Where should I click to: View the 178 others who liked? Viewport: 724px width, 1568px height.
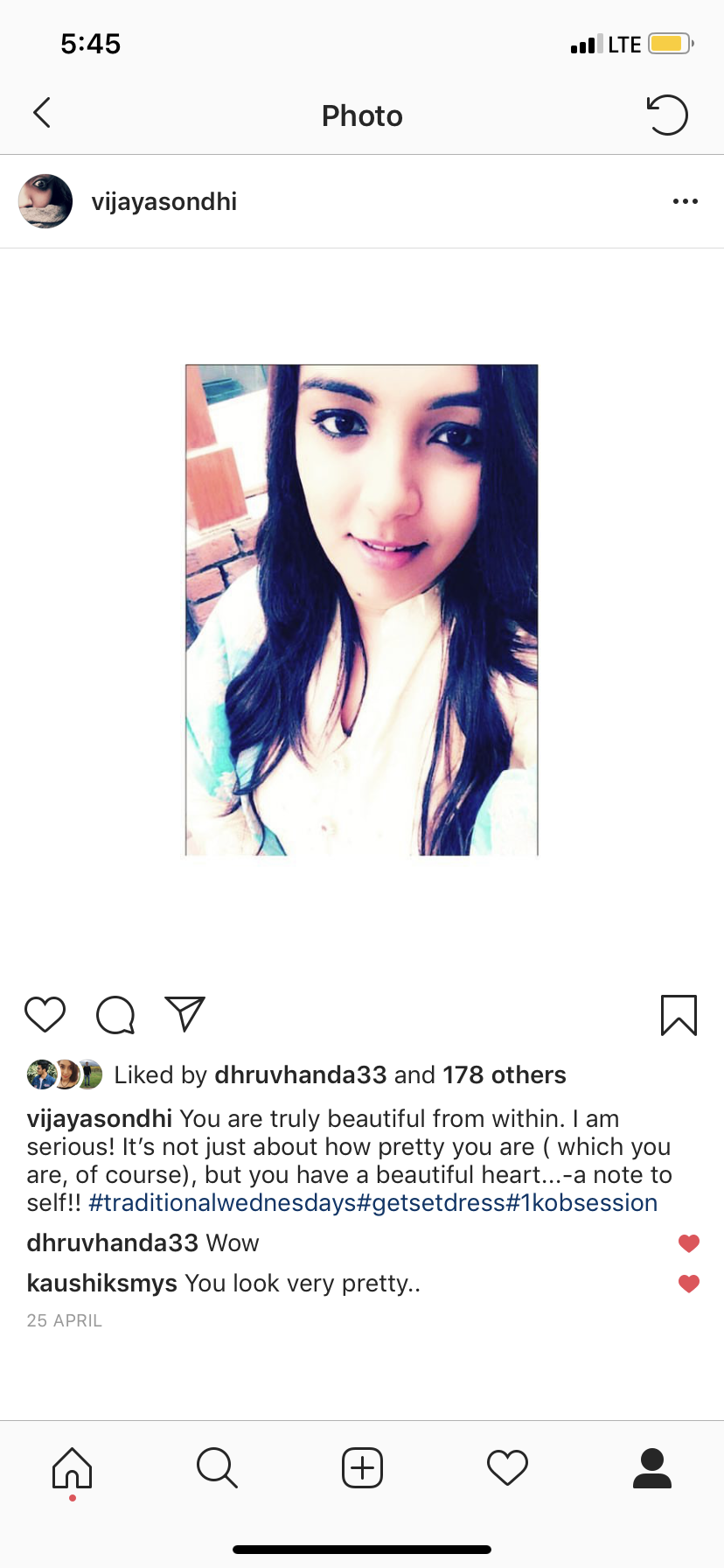click(x=505, y=1074)
